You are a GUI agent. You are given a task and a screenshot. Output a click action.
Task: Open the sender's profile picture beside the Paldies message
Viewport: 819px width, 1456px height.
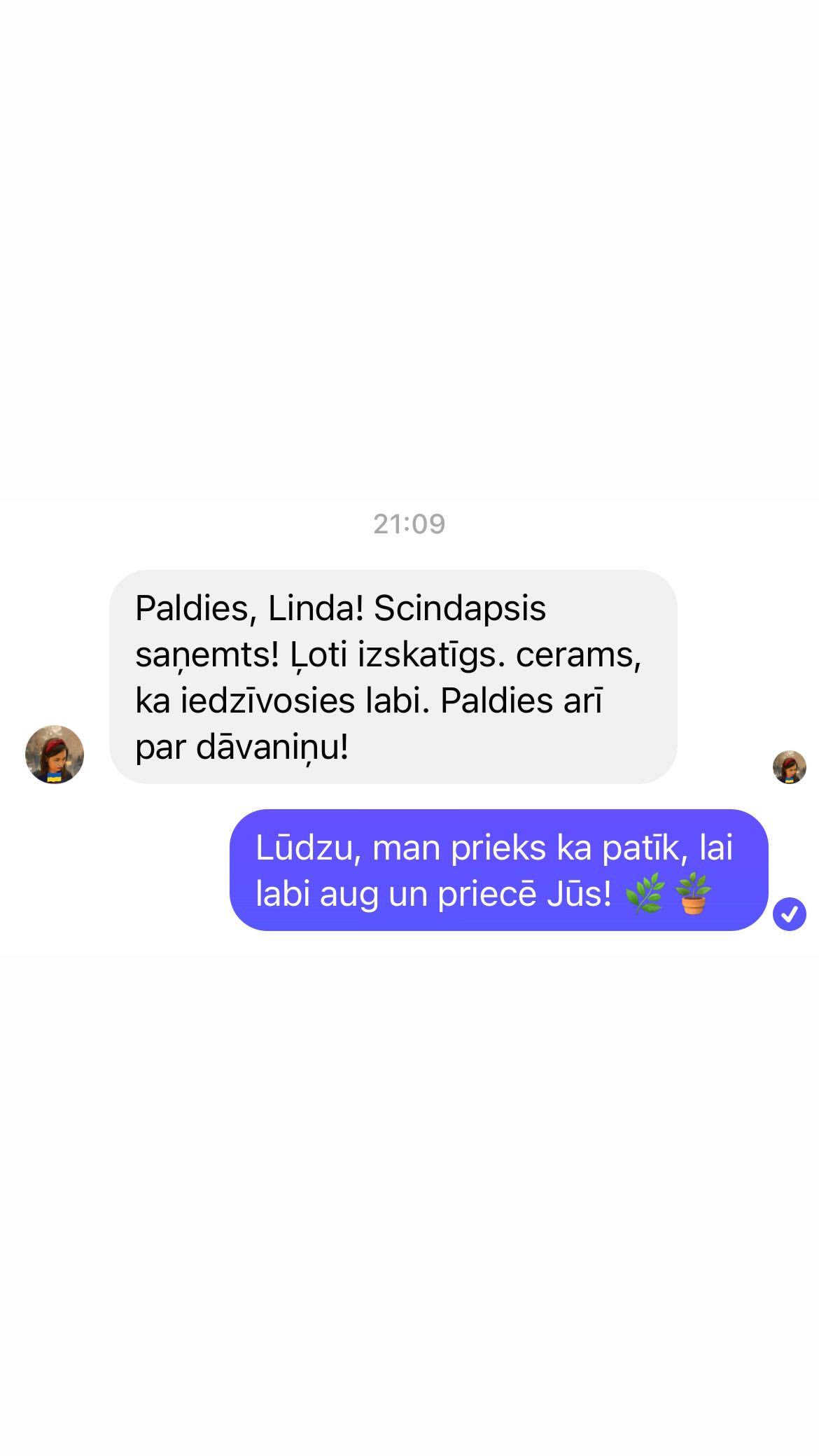click(x=55, y=754)
